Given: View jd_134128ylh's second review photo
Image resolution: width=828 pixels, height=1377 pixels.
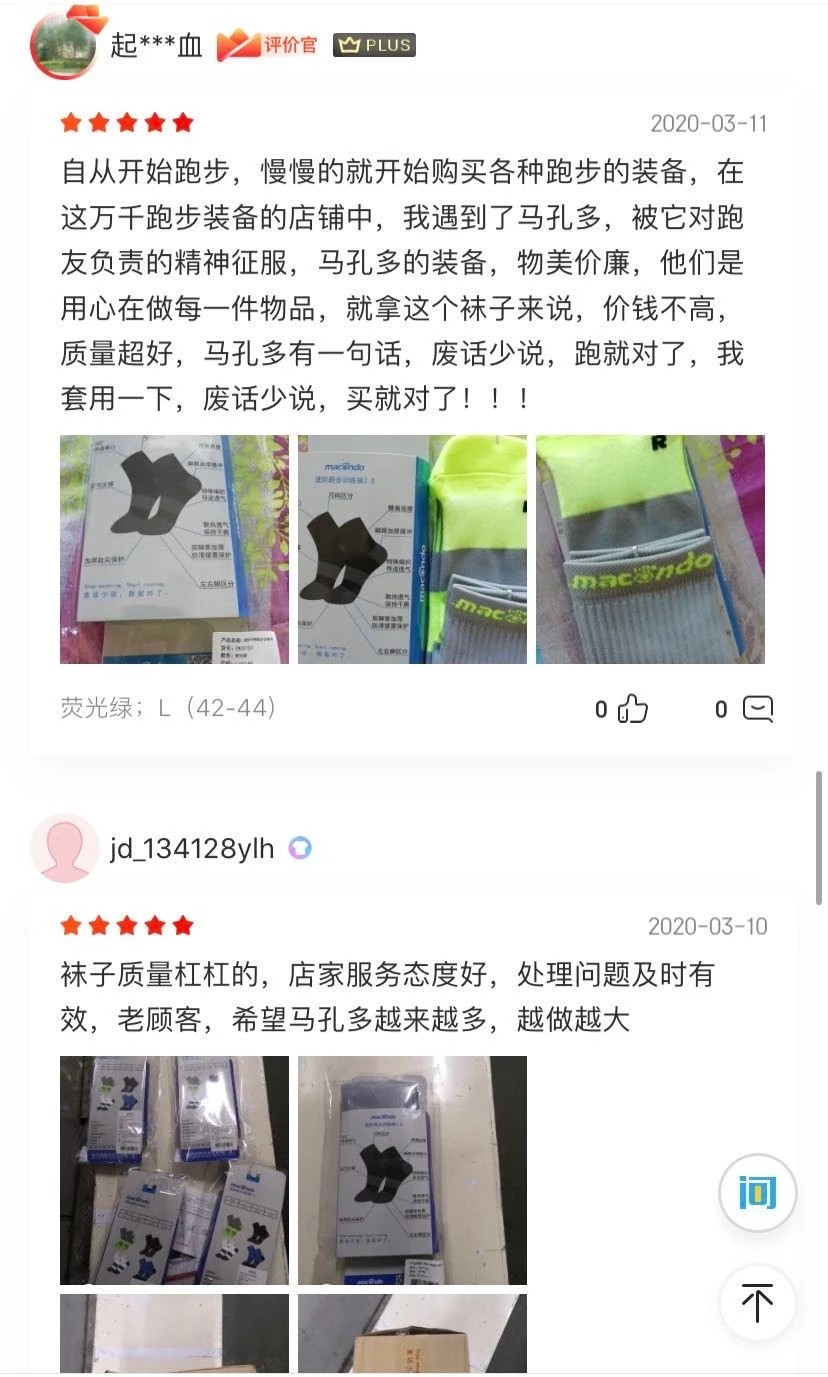Looking at the screenshot, I should click(412, 1170).
